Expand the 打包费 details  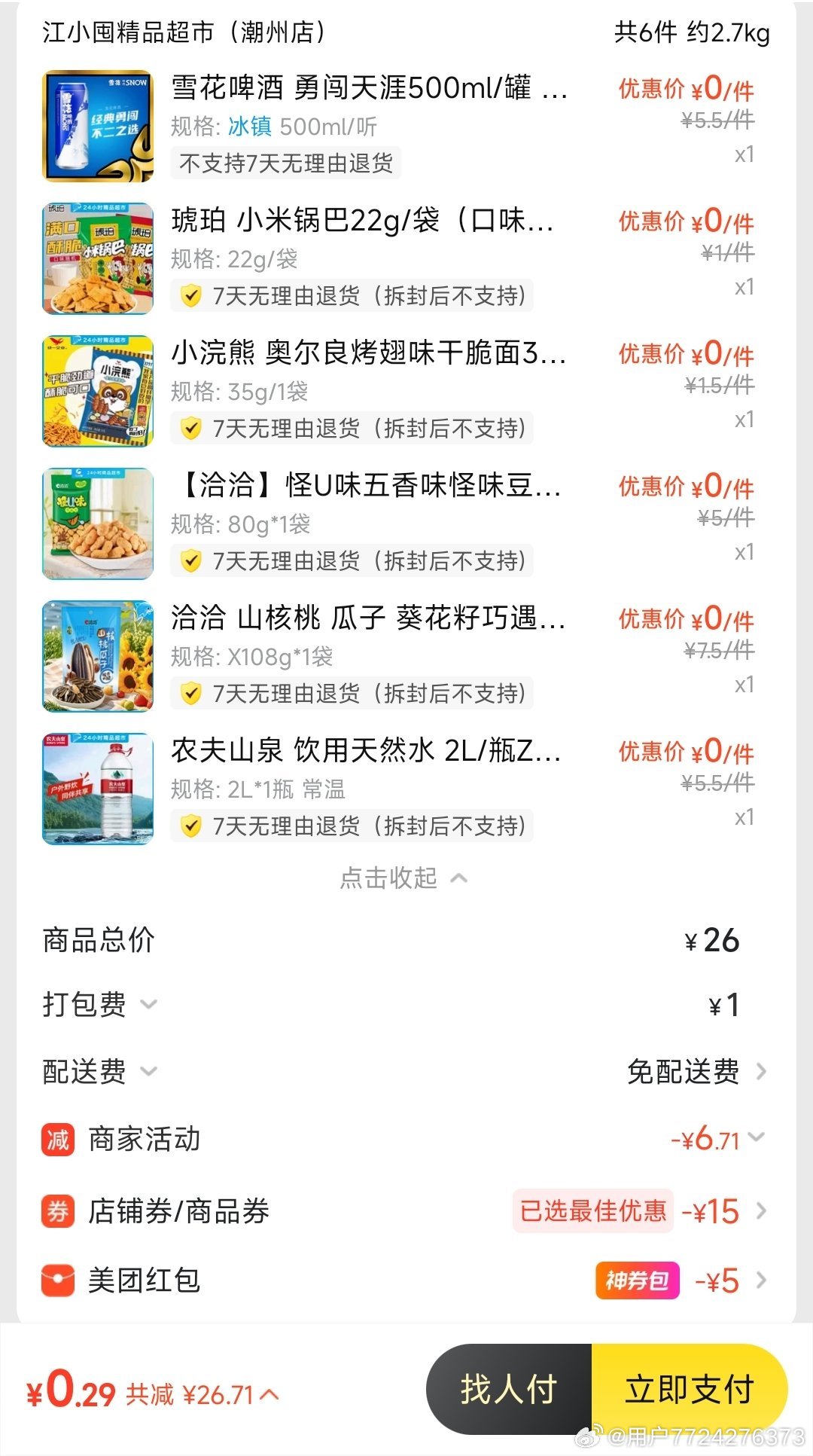(x=99, y=1005)
